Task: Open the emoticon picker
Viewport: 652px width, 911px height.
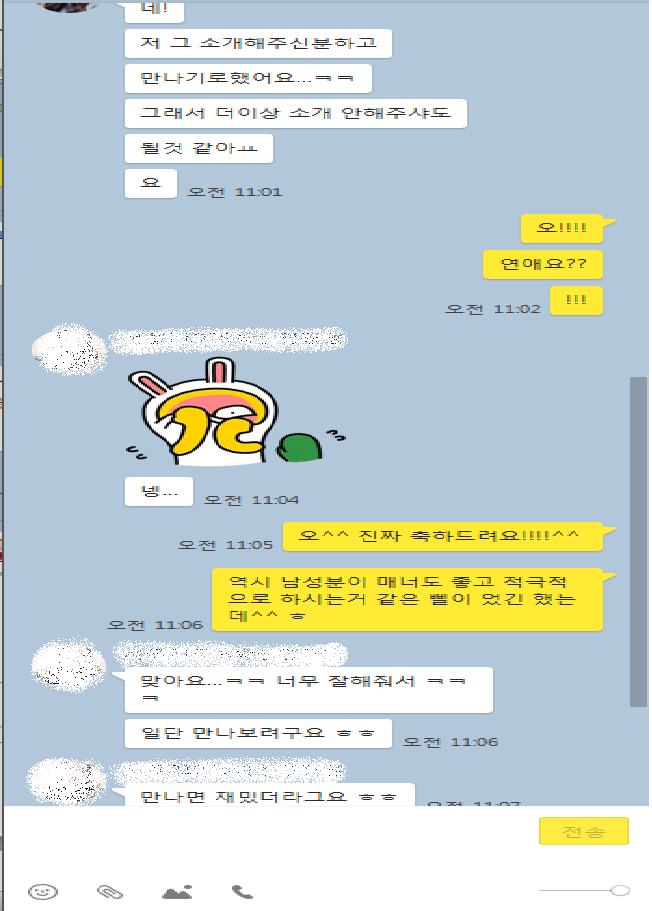Action: pos(42,891)
